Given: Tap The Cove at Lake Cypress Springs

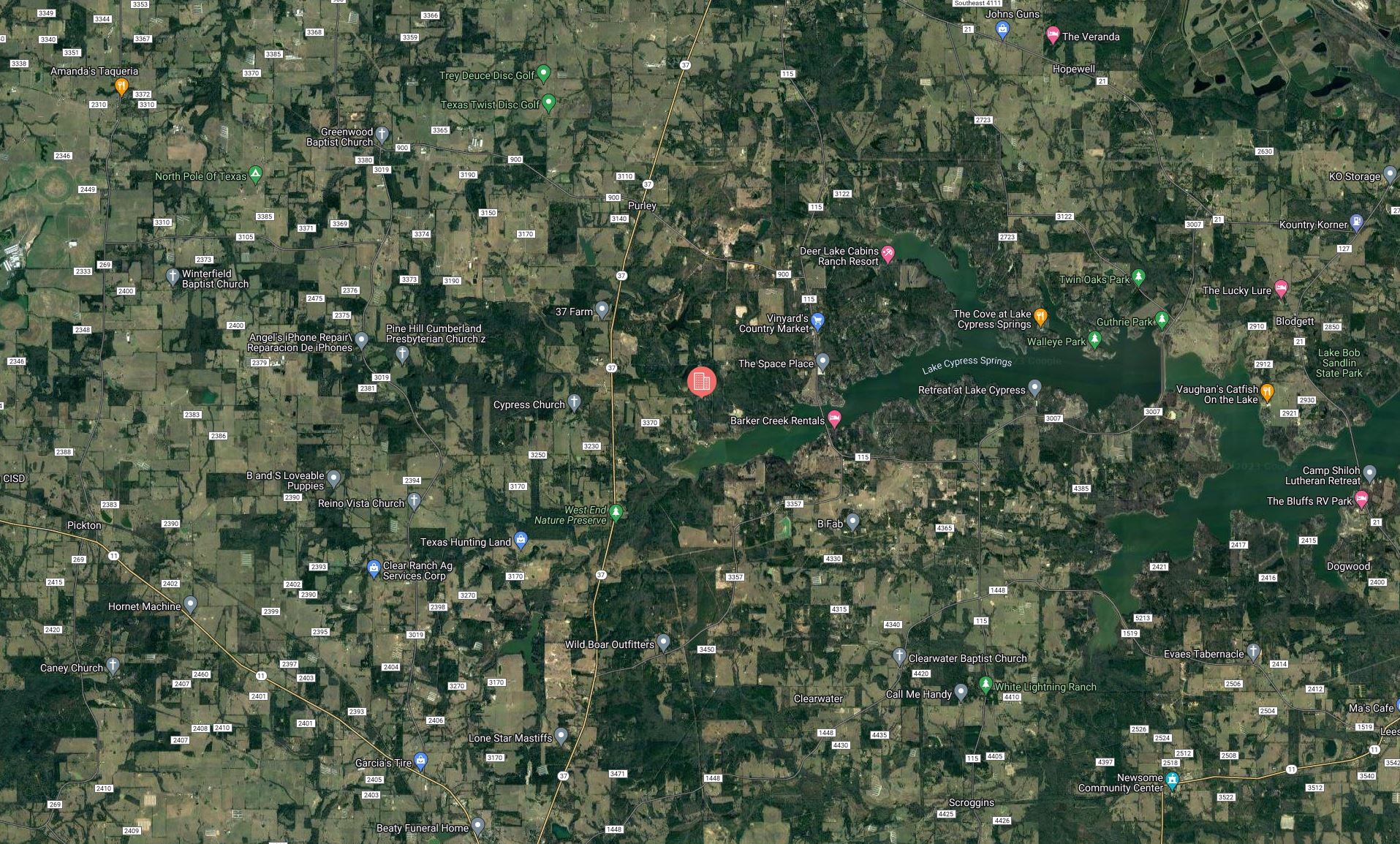Looking at the screenshot, I should click(x=1041, y=317).
